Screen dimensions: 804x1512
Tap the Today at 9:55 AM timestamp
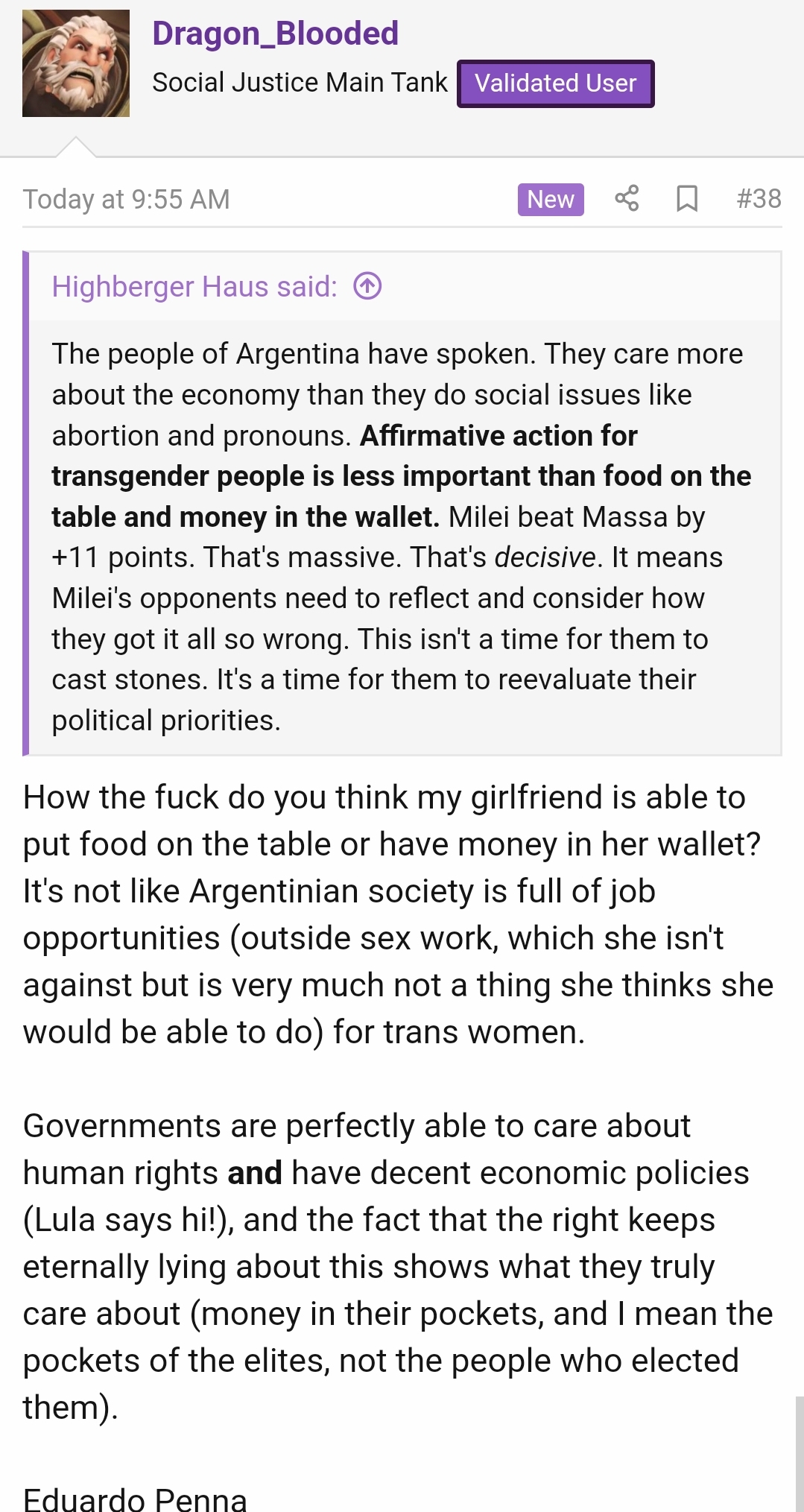[126, 200]
